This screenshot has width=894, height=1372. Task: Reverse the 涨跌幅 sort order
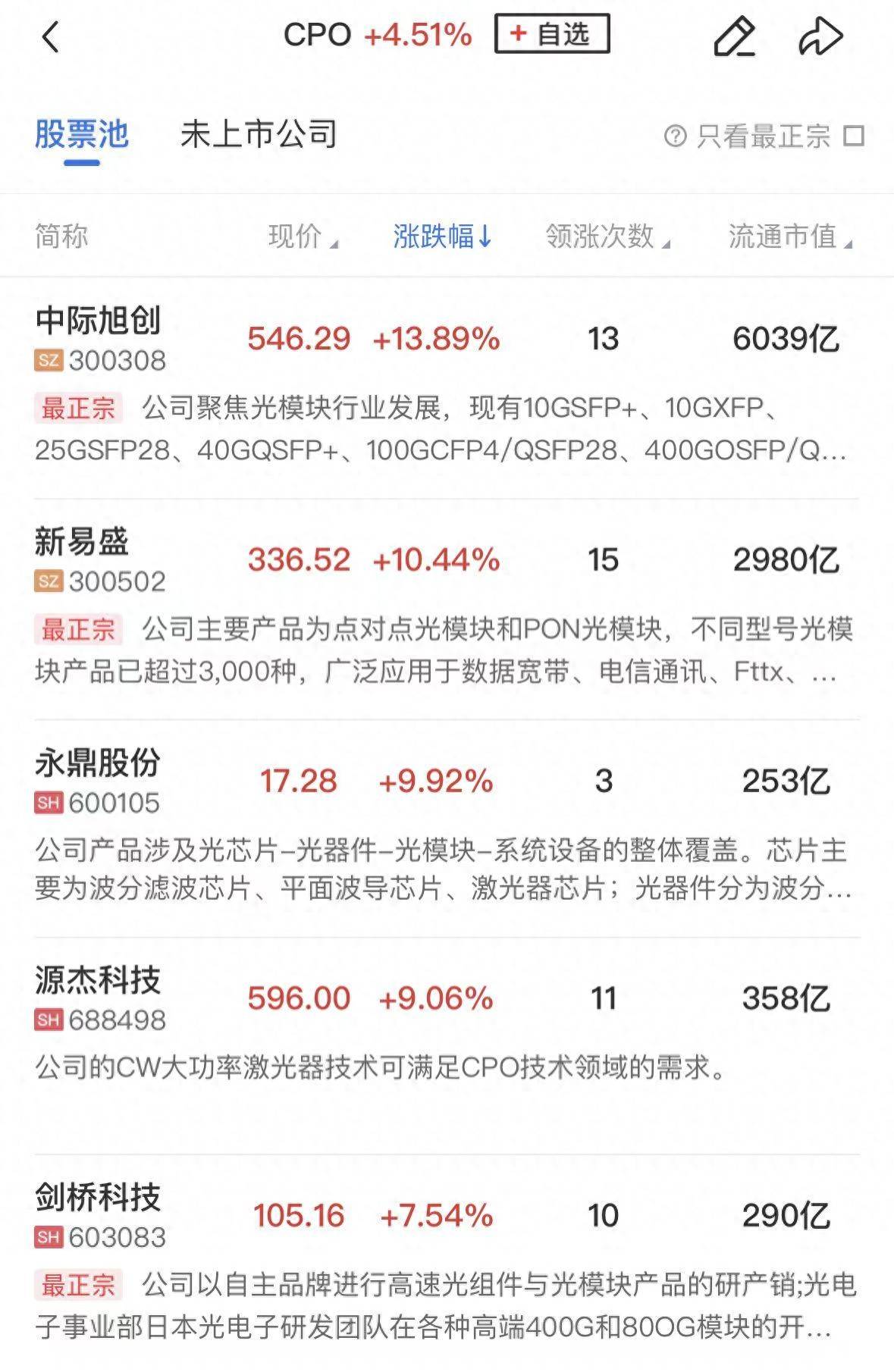pos(443,236)
